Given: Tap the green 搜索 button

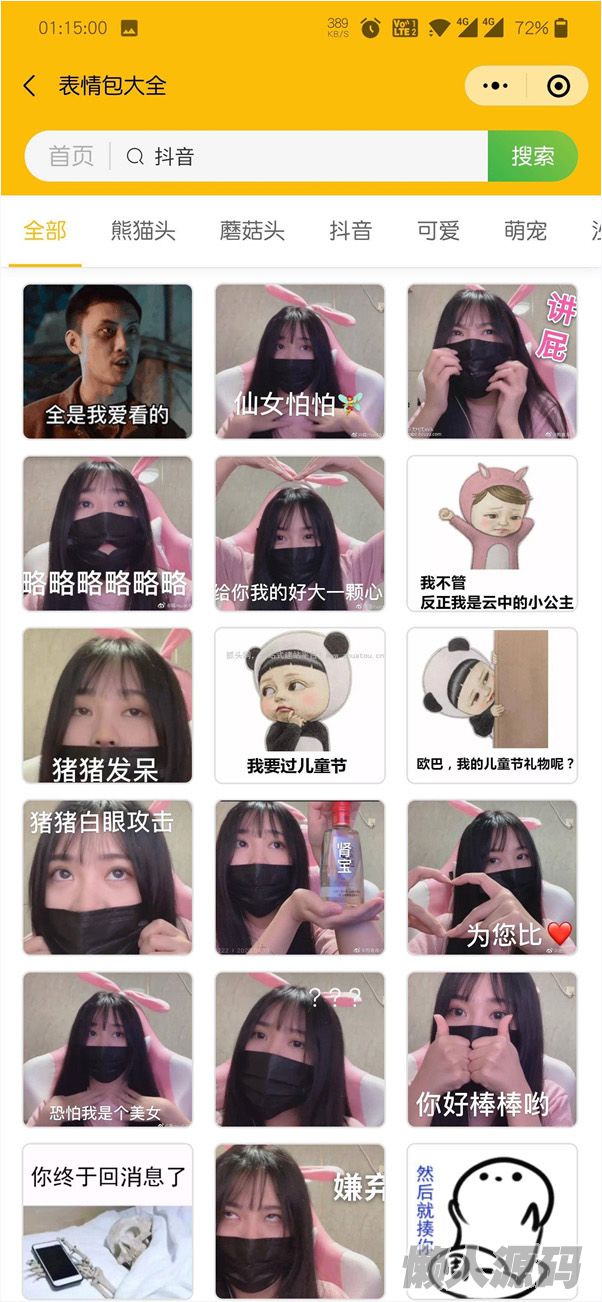Looking at the screenshot, I should tap(532, 156).
